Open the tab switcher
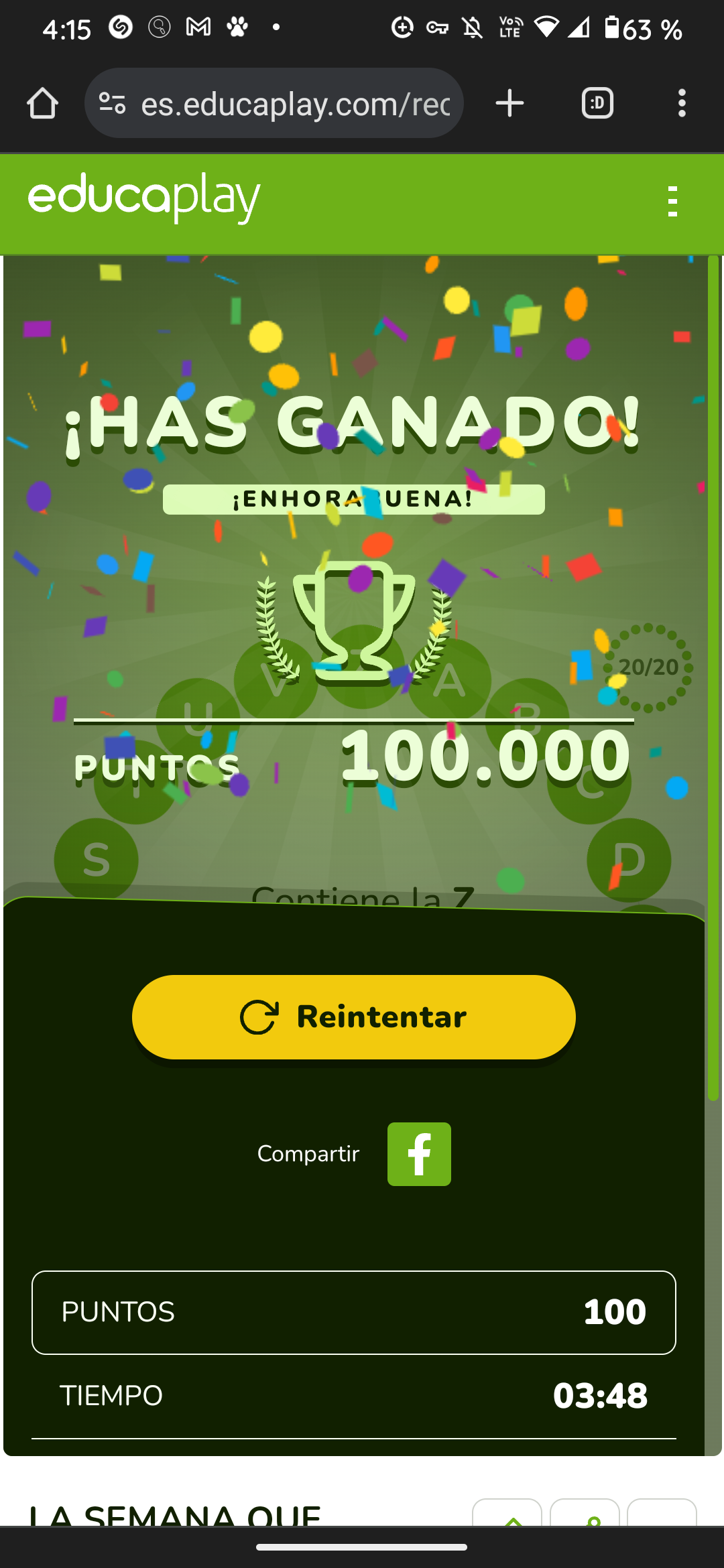The image size is (724, 1568). 597,104
